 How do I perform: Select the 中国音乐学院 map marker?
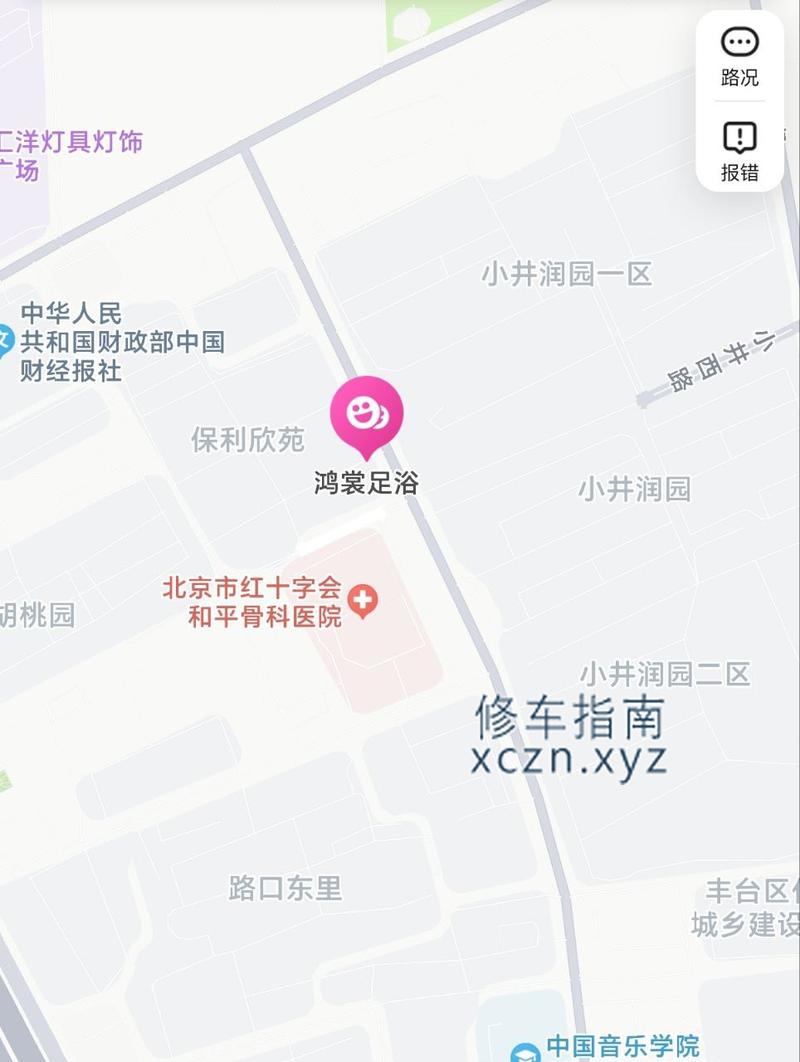point(525,1052)
